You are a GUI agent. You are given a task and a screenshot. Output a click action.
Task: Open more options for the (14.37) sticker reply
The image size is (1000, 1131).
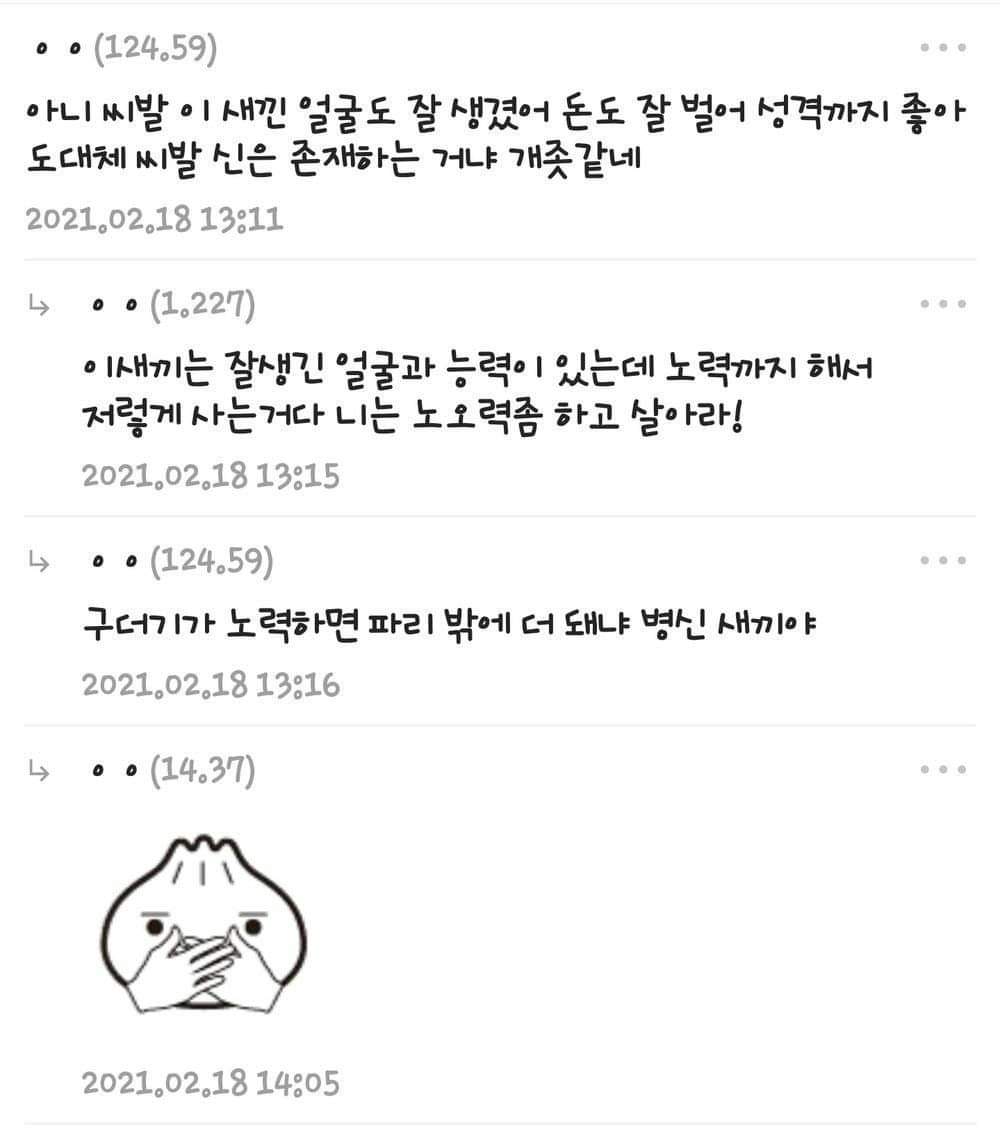pyautogui.click(x=943, y=770)
